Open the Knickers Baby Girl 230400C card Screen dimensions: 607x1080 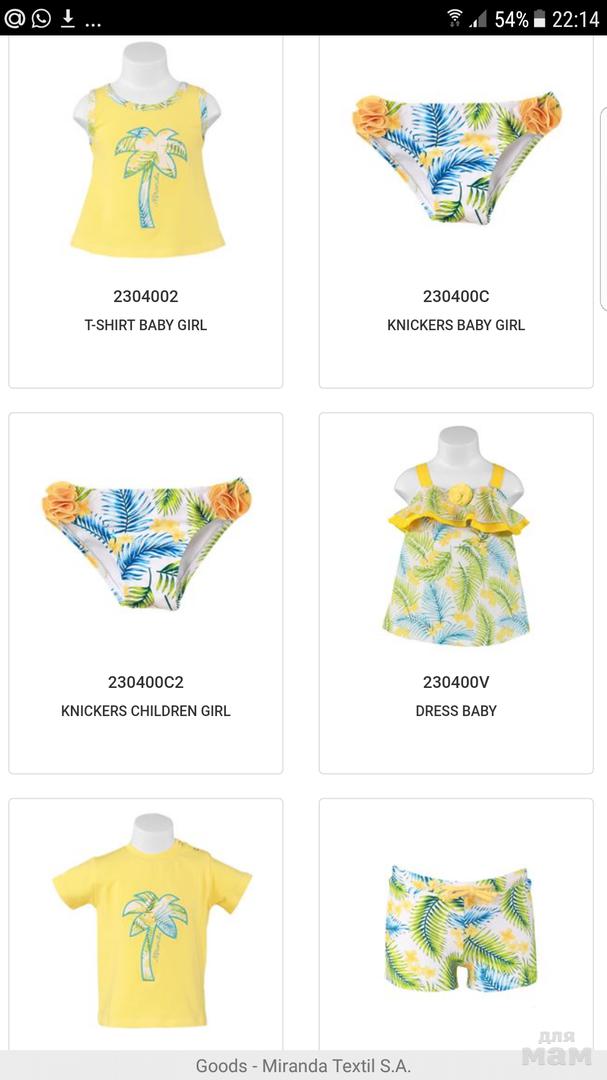point(456,210)
